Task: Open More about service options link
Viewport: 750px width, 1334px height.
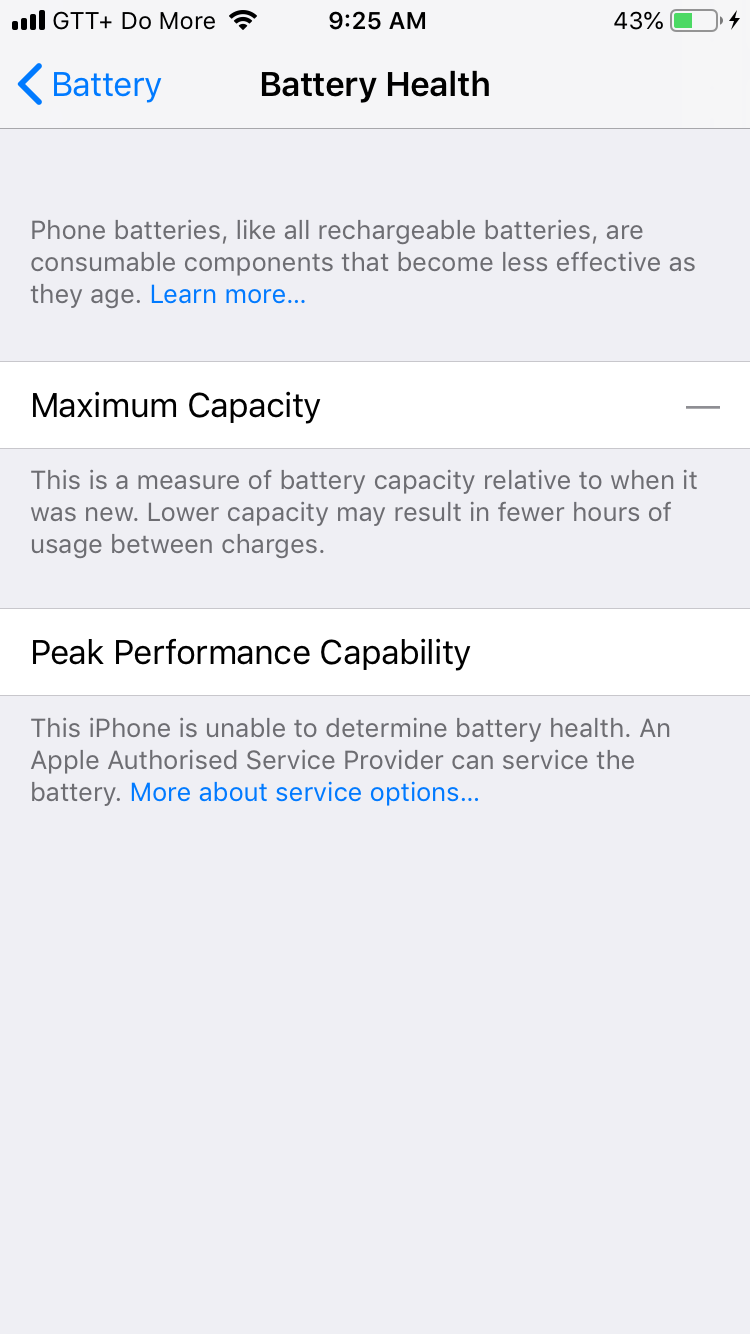Action: [x=303, y=792]
